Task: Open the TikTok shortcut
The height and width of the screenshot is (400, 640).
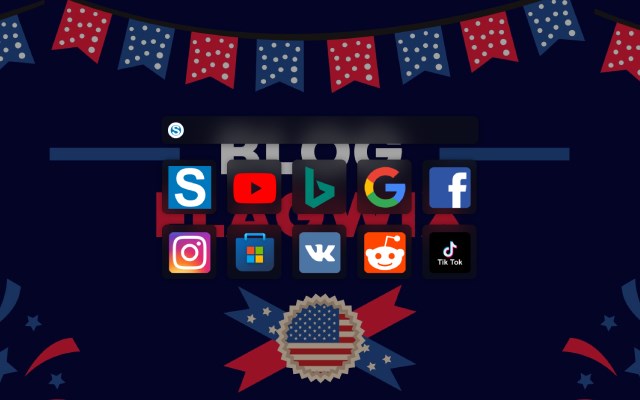Action: point(449,252)
